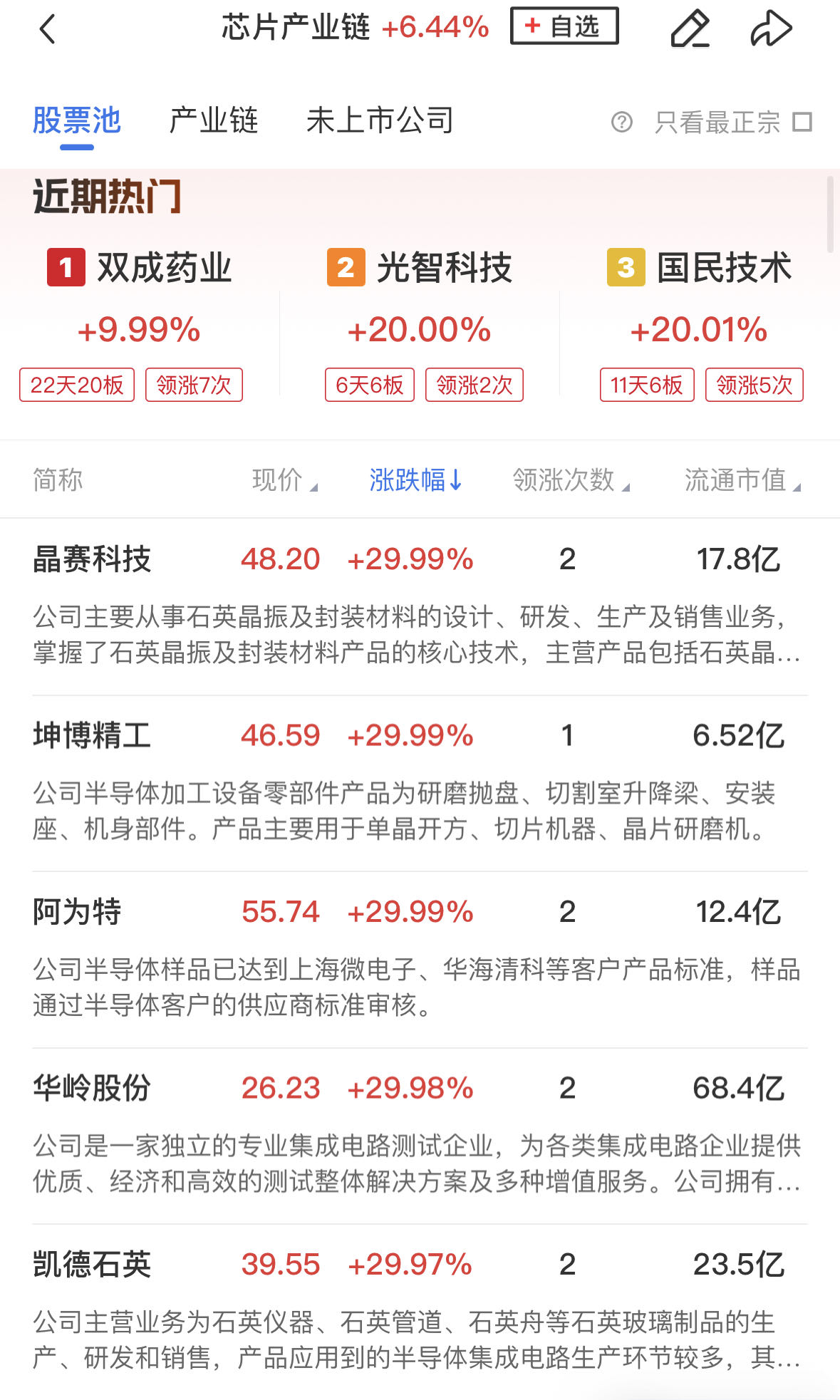Open the help icon beside 只看最正宗

click(x=622, y=122)
